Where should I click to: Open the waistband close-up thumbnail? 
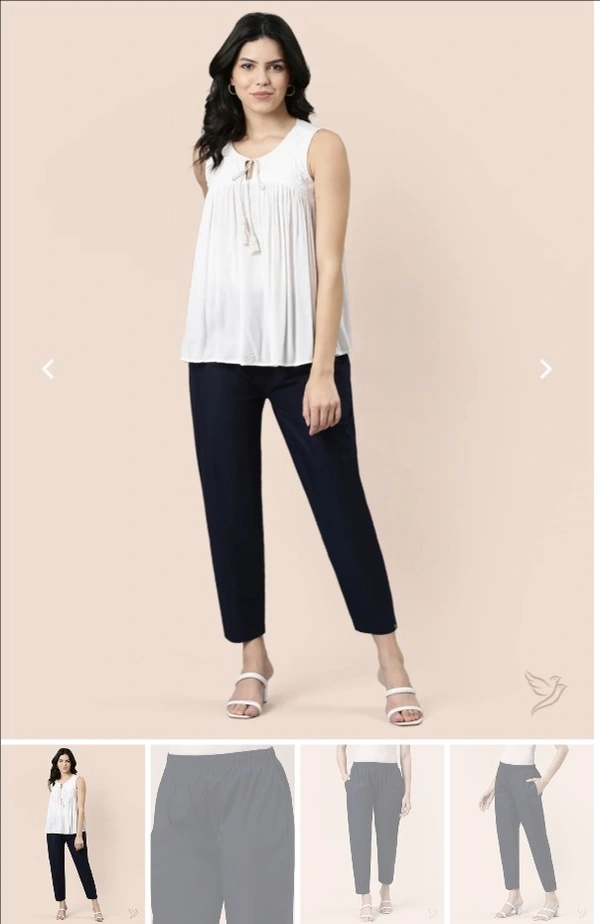(222, 833)
